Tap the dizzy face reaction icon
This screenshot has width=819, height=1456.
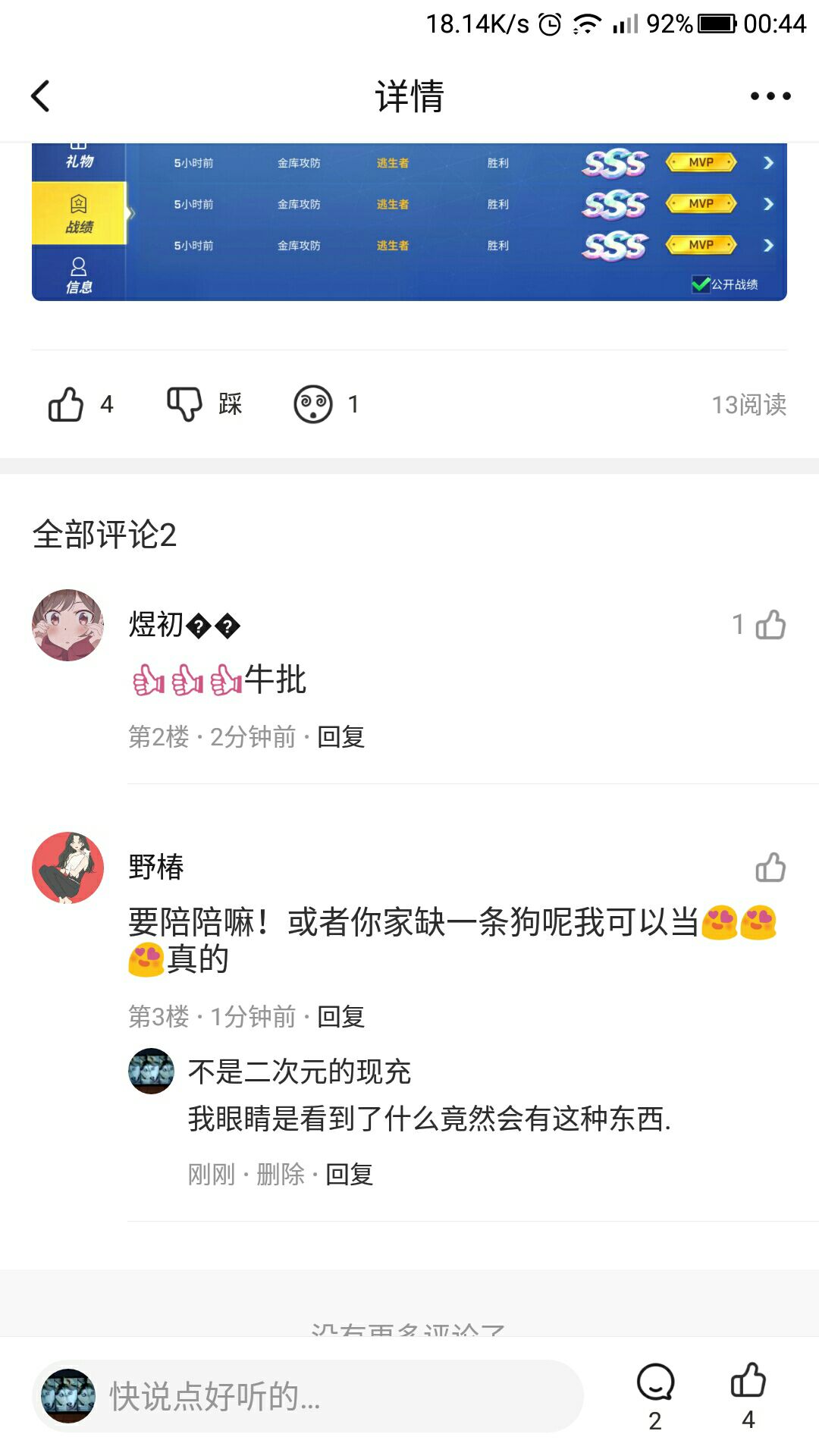click(x=313, y=404)
